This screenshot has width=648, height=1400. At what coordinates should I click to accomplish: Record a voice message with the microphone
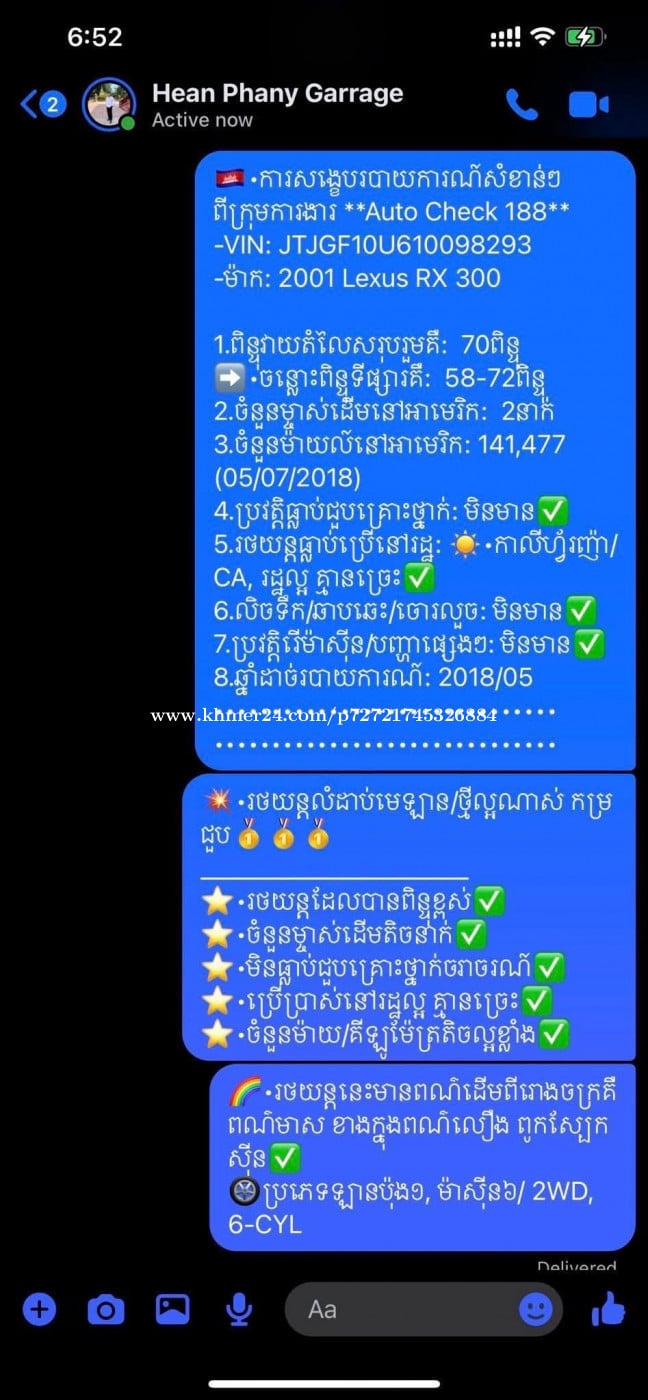click(238, 1308)
